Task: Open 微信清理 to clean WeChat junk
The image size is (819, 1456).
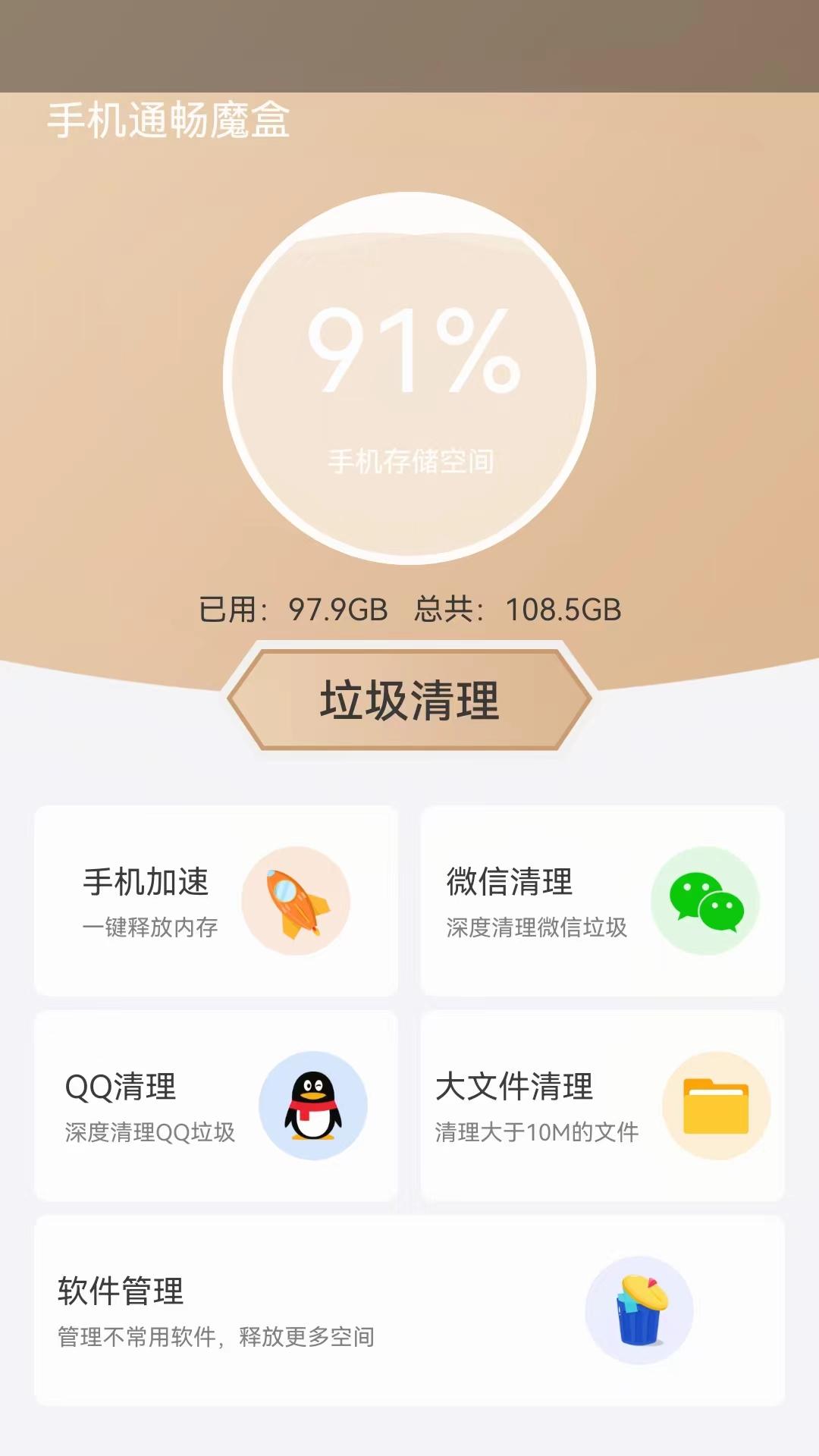Action: [x=602, y=901]
